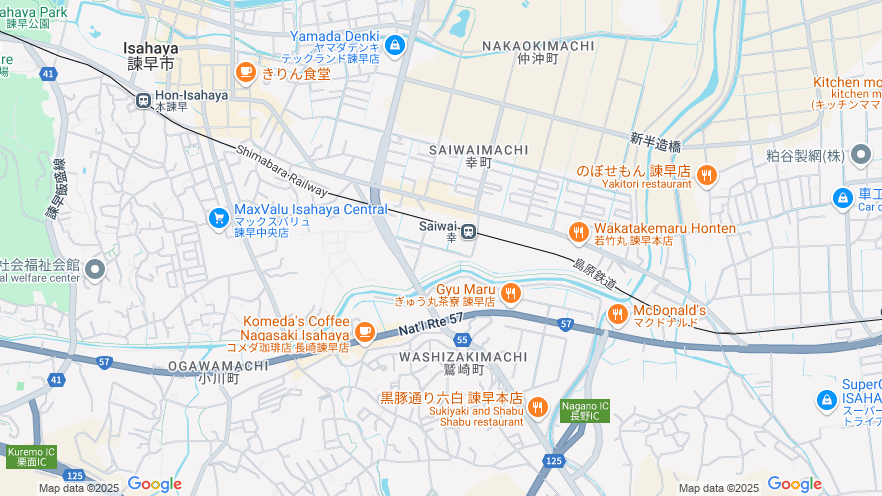Tap the 黒豚通り六白 Sukiyaki restaurant pin

coord(538,406)
